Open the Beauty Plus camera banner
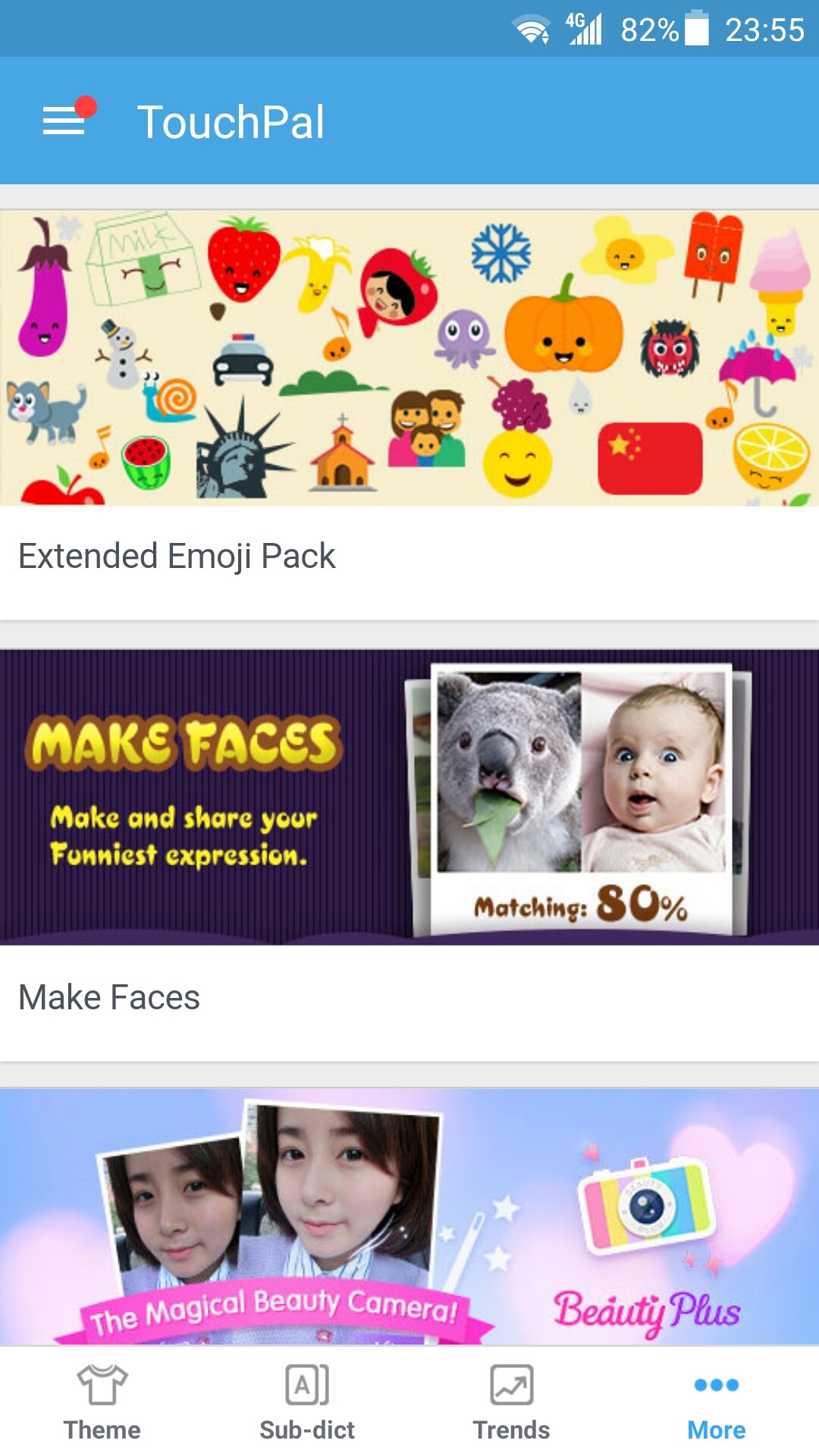 click(409, 1217)
